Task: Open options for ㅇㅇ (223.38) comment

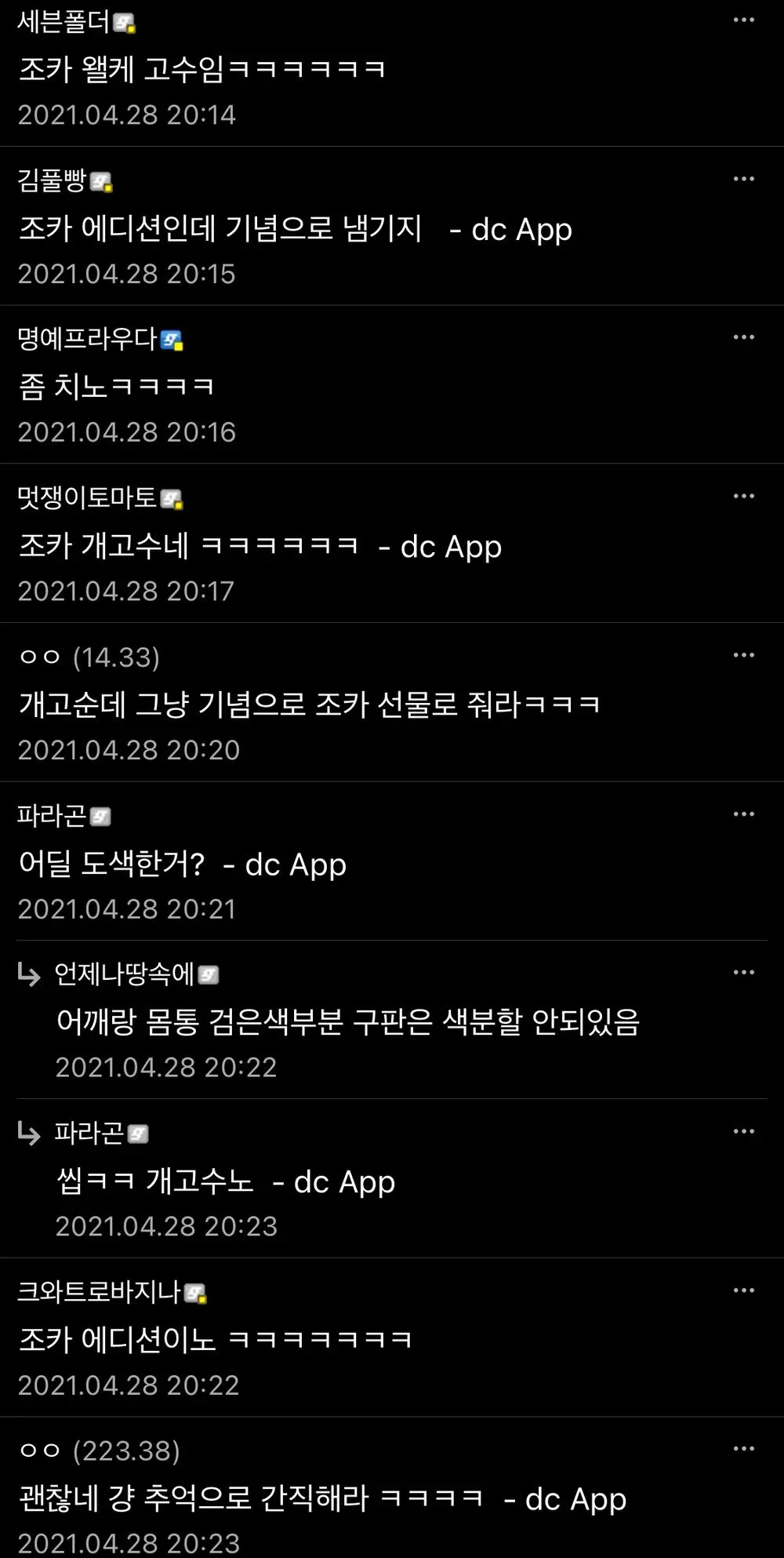Action: click(x=743, y=1449)
